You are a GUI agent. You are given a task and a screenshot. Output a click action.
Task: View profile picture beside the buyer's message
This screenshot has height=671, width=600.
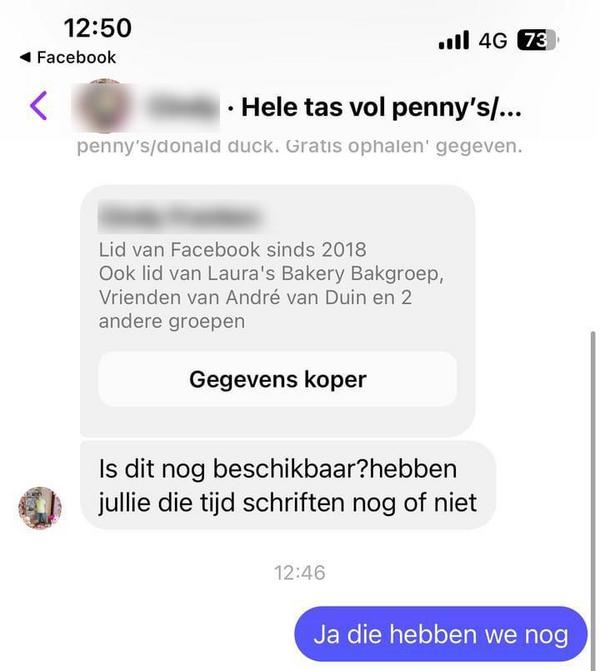click(40, 508)
